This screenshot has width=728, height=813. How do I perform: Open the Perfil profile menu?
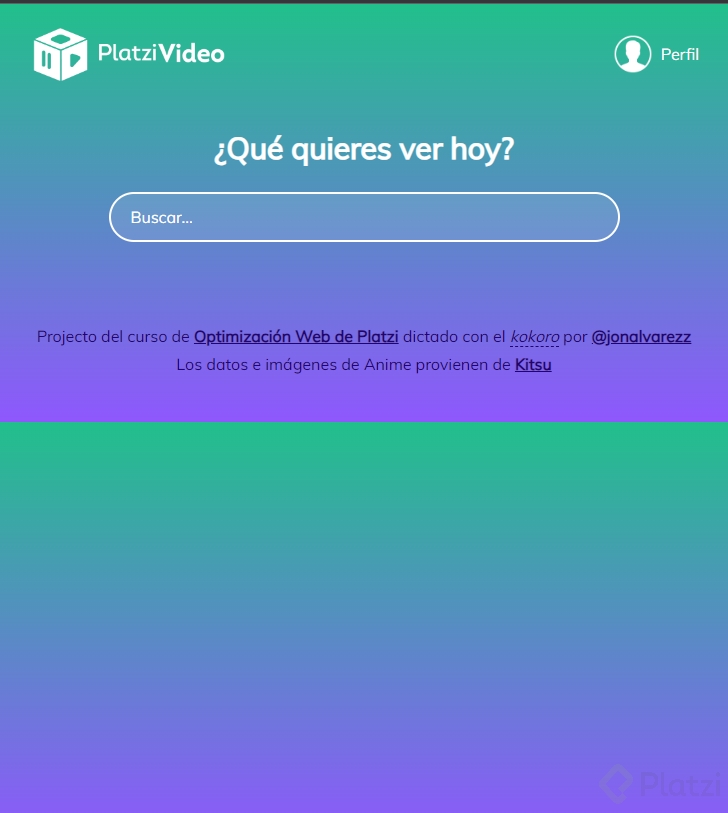coord(657,54)
